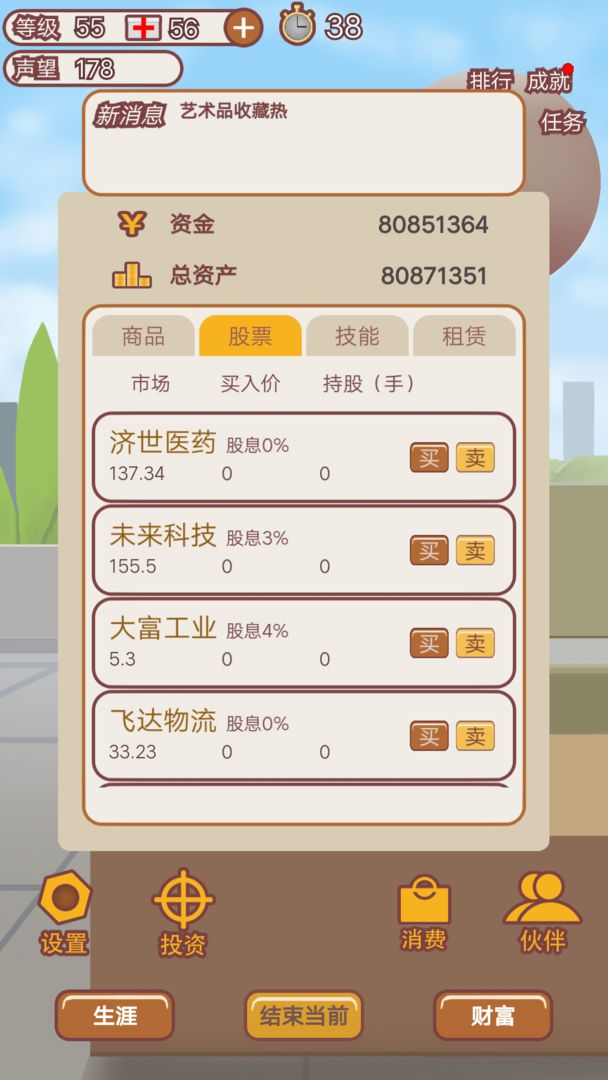This screenshot has height=1080, width=608.
Task: Open the 排行 ranking page
Action: tap(490, 80)
